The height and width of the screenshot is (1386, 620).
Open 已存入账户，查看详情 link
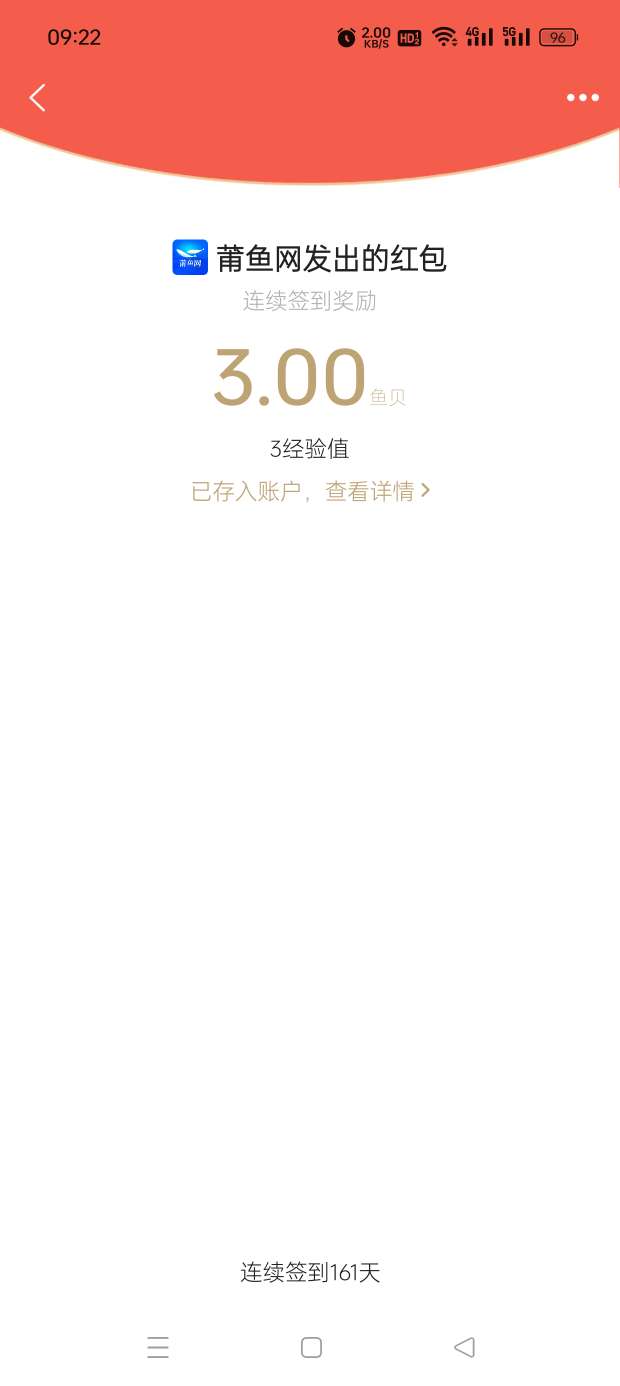(x=310, y=491)
